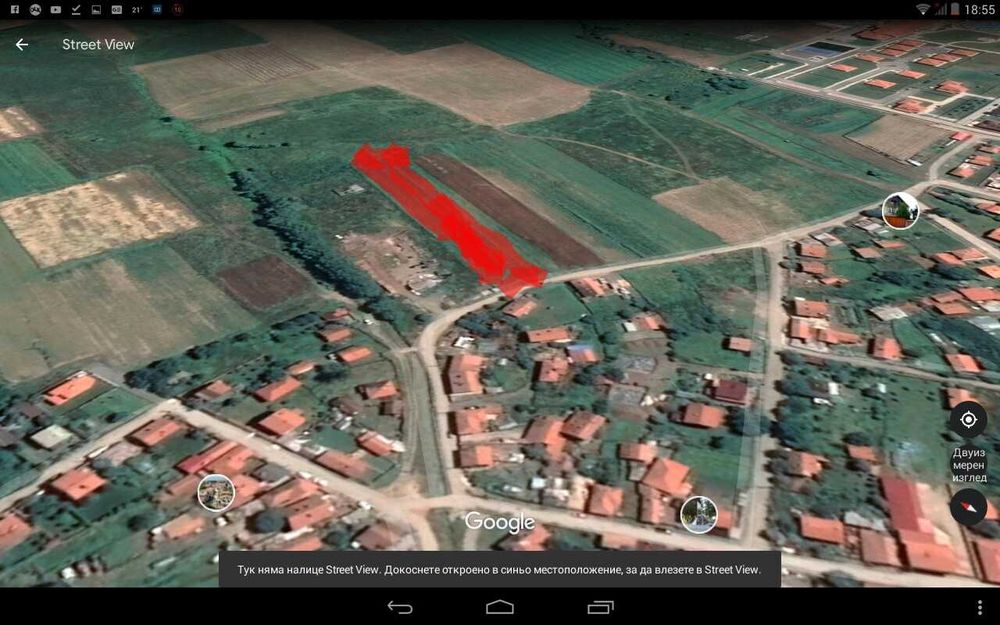Viewport: 1000px width, 625px height.
Task: Tap the compass to reset north
Action: tap(967, 507)
